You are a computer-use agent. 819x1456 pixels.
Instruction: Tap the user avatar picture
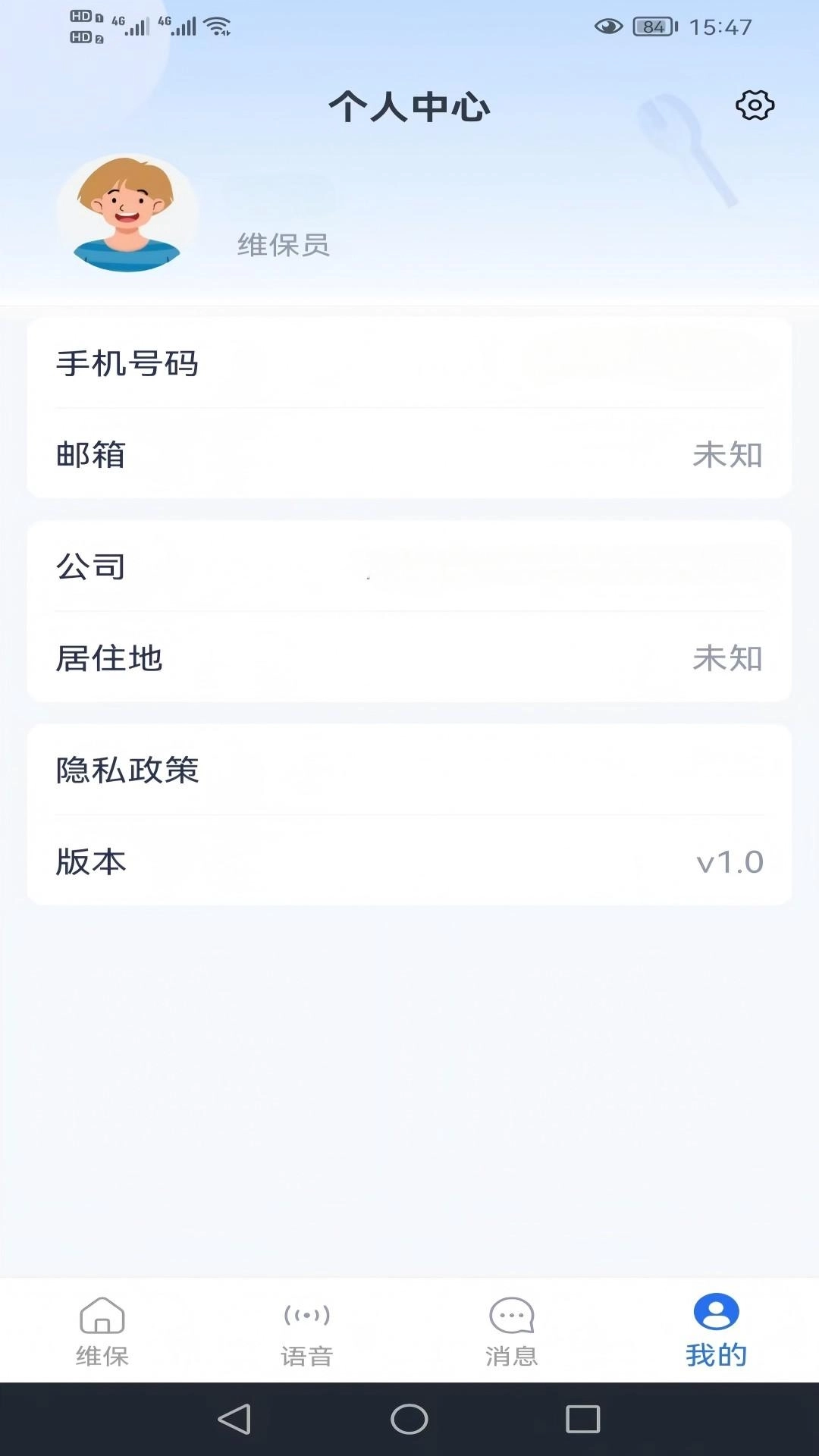tap(129, 215)
